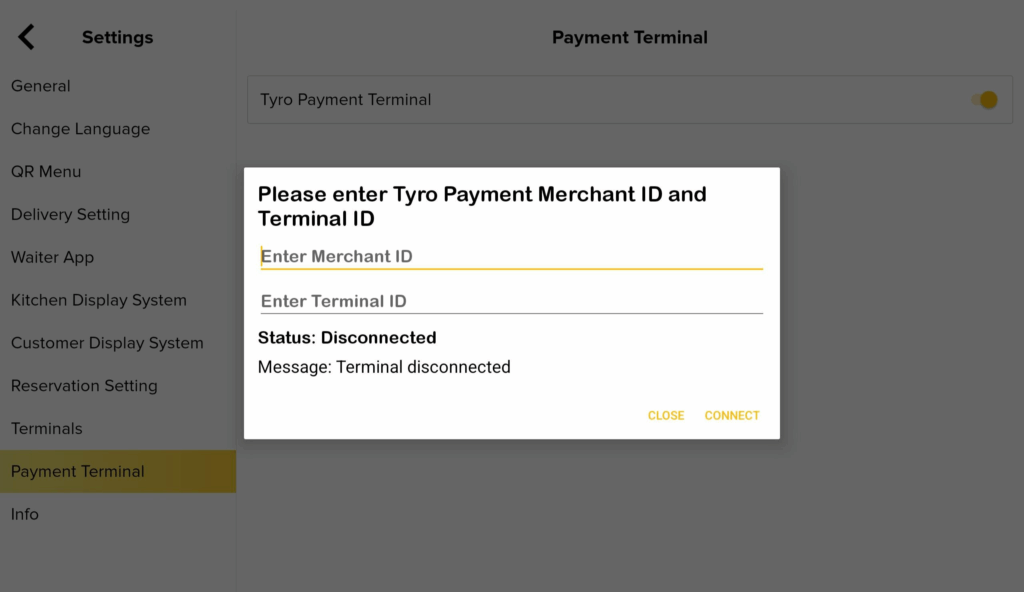The image size is (1024, 592).
Task: Open the QR Menu section
Action: 46,172
